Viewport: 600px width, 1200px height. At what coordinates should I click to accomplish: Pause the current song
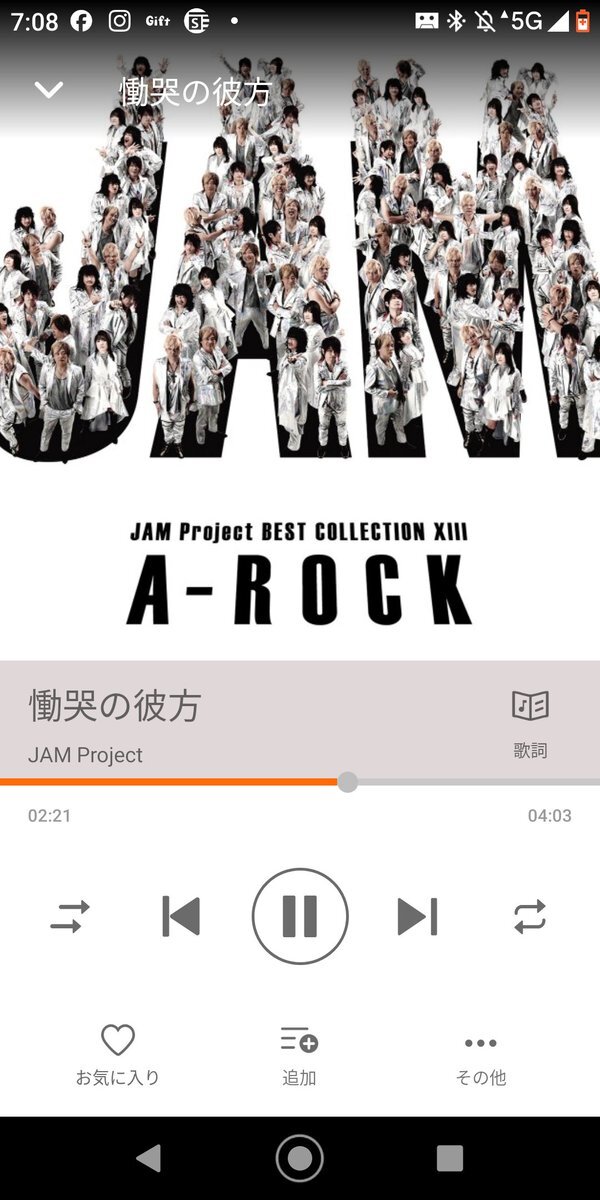pos(300,916)
